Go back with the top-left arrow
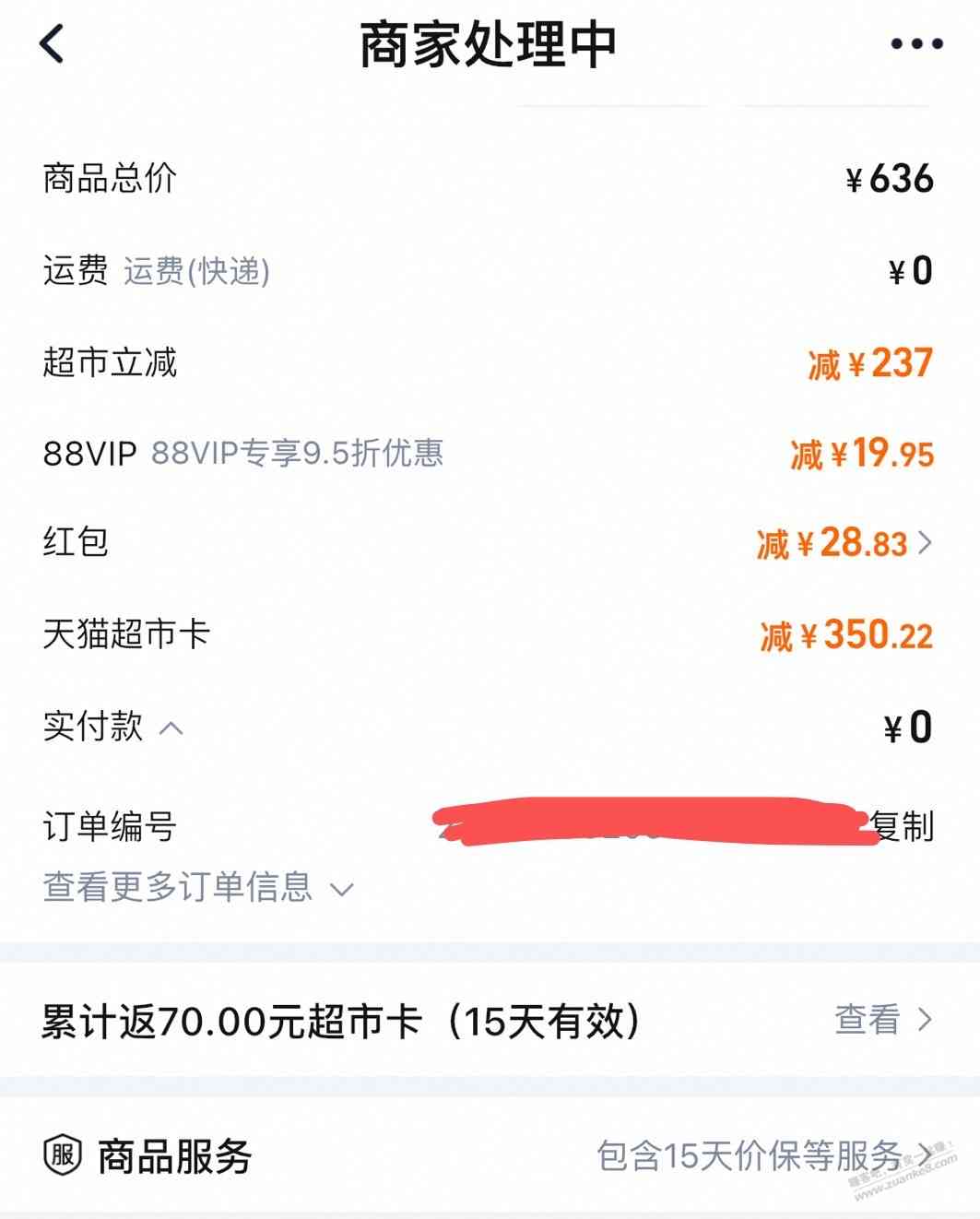The width and height of the screenshot is (980, 1219). (x=53, y=43)
